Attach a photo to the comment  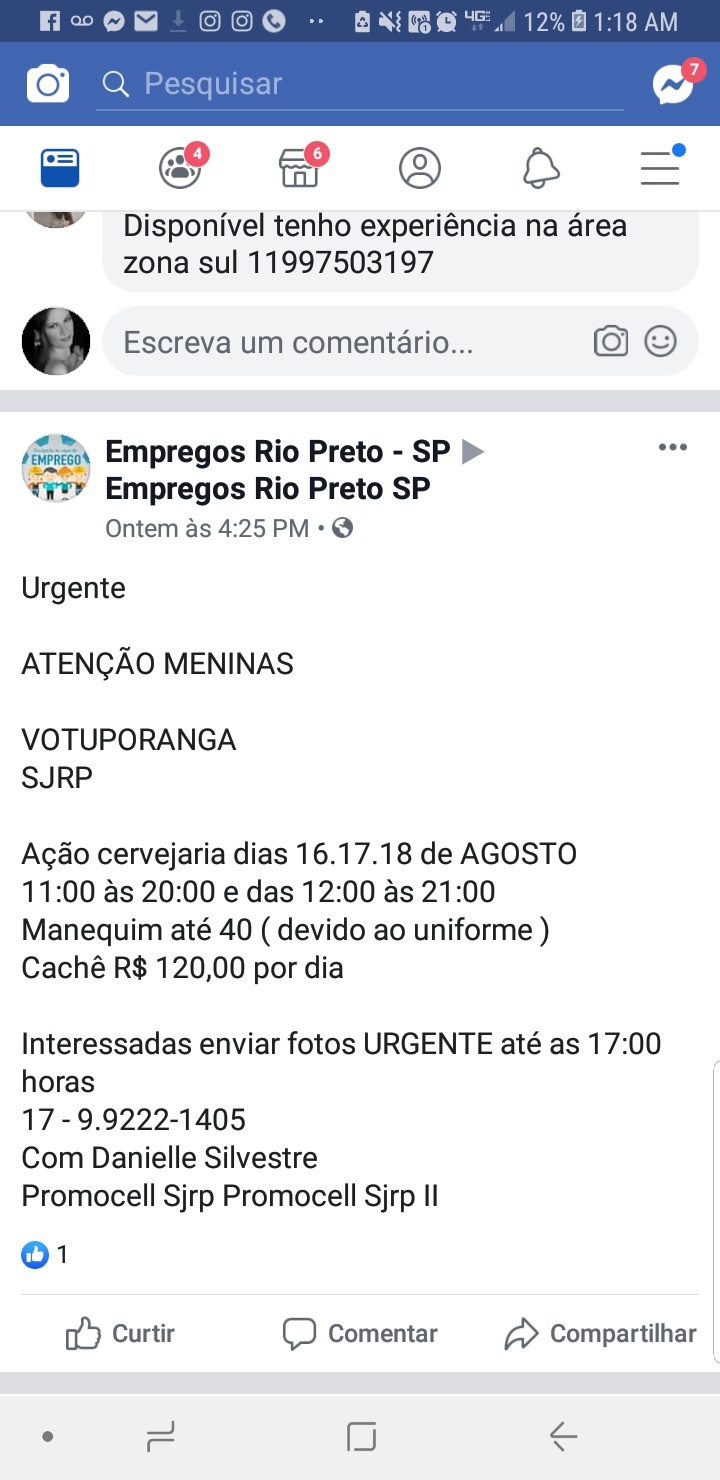pos(611,342)
